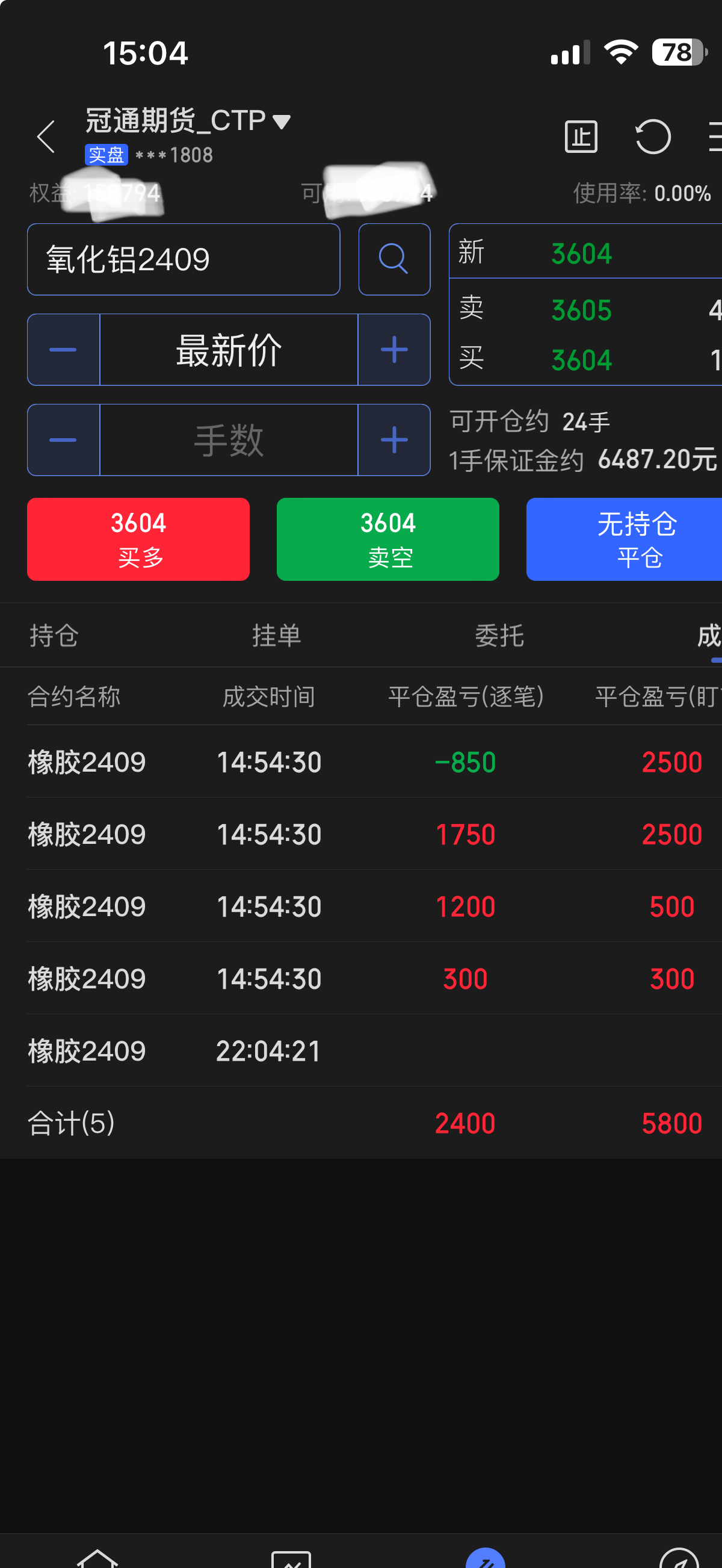Go back using the arrow icon
722x1568 pixels.
click(46, 137)
